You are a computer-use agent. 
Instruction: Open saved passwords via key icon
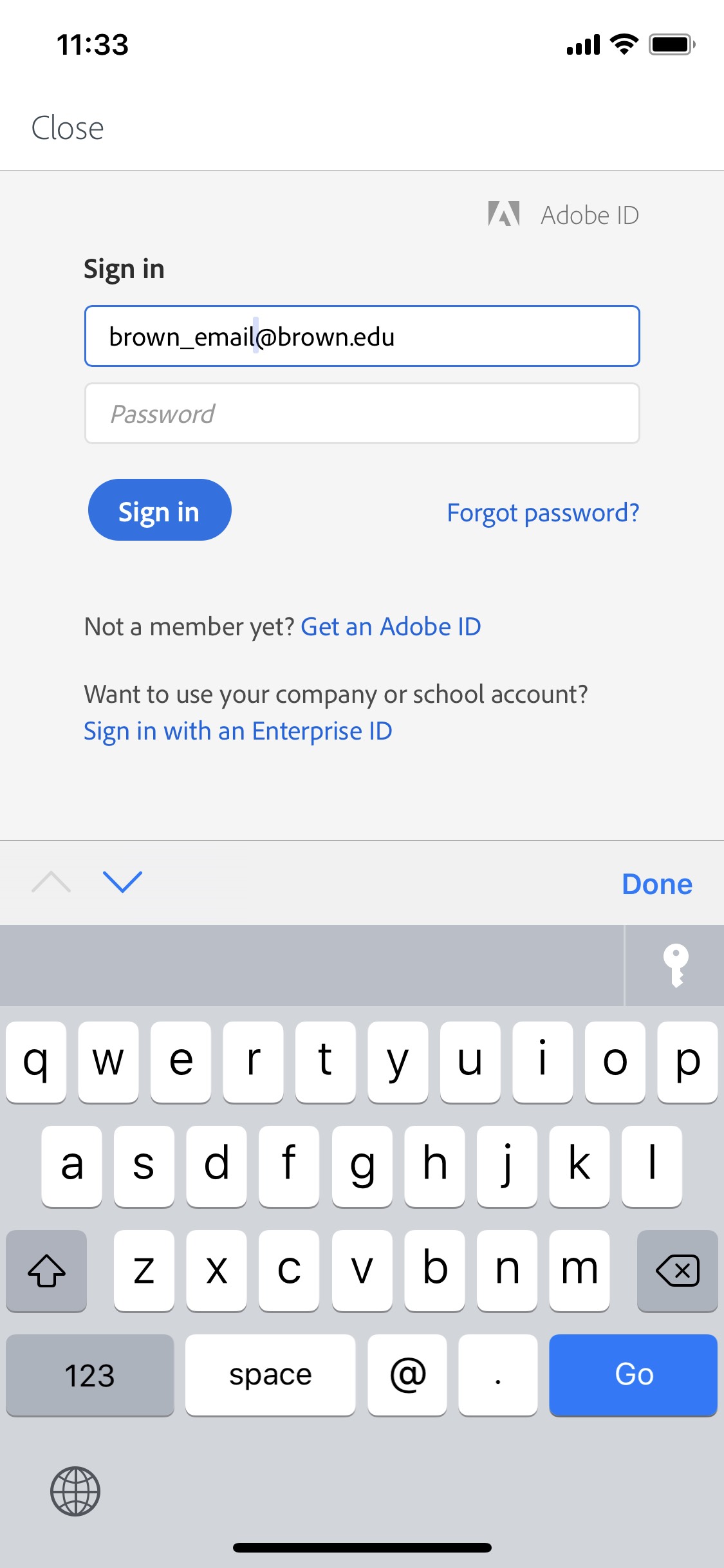click(675, 965)
